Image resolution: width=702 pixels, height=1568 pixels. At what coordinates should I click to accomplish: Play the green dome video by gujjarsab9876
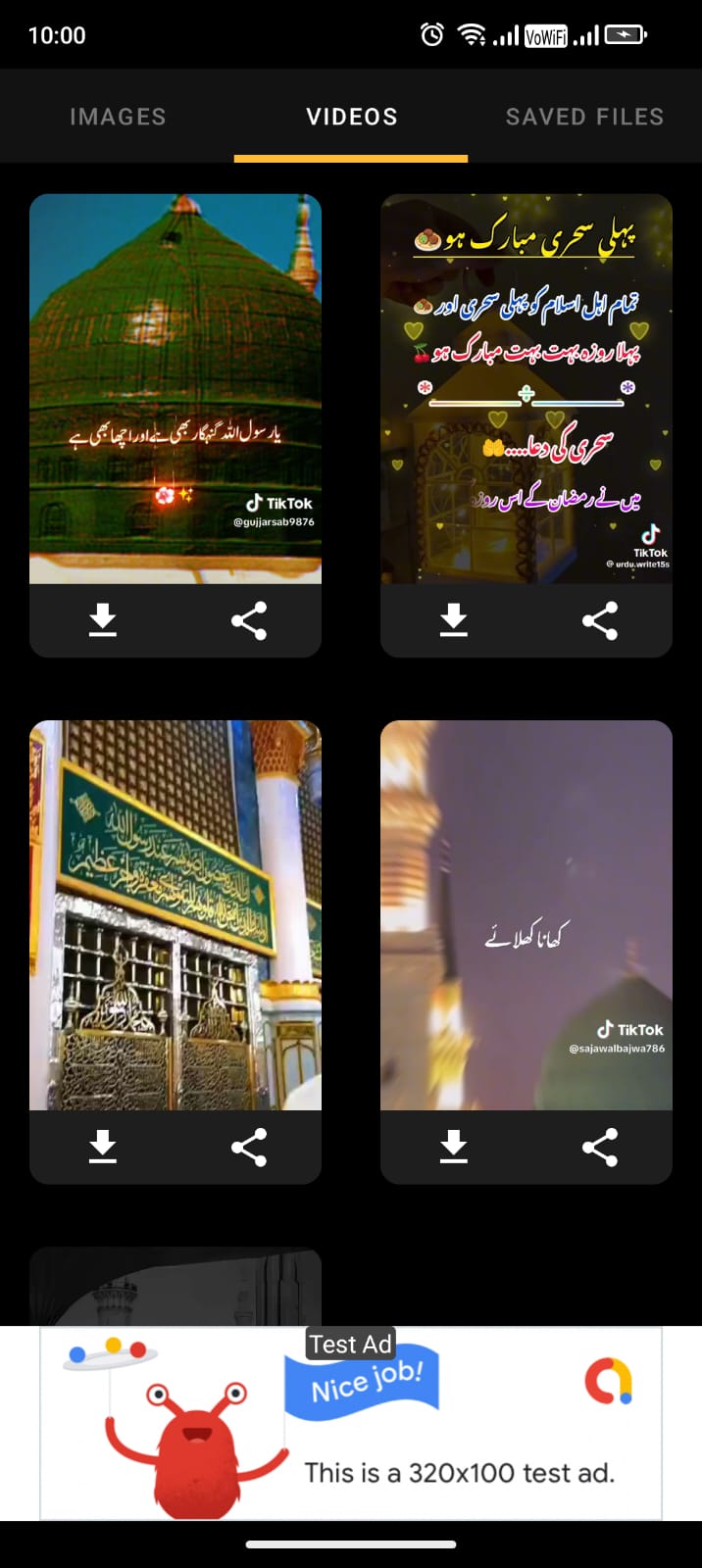point(175,388)
